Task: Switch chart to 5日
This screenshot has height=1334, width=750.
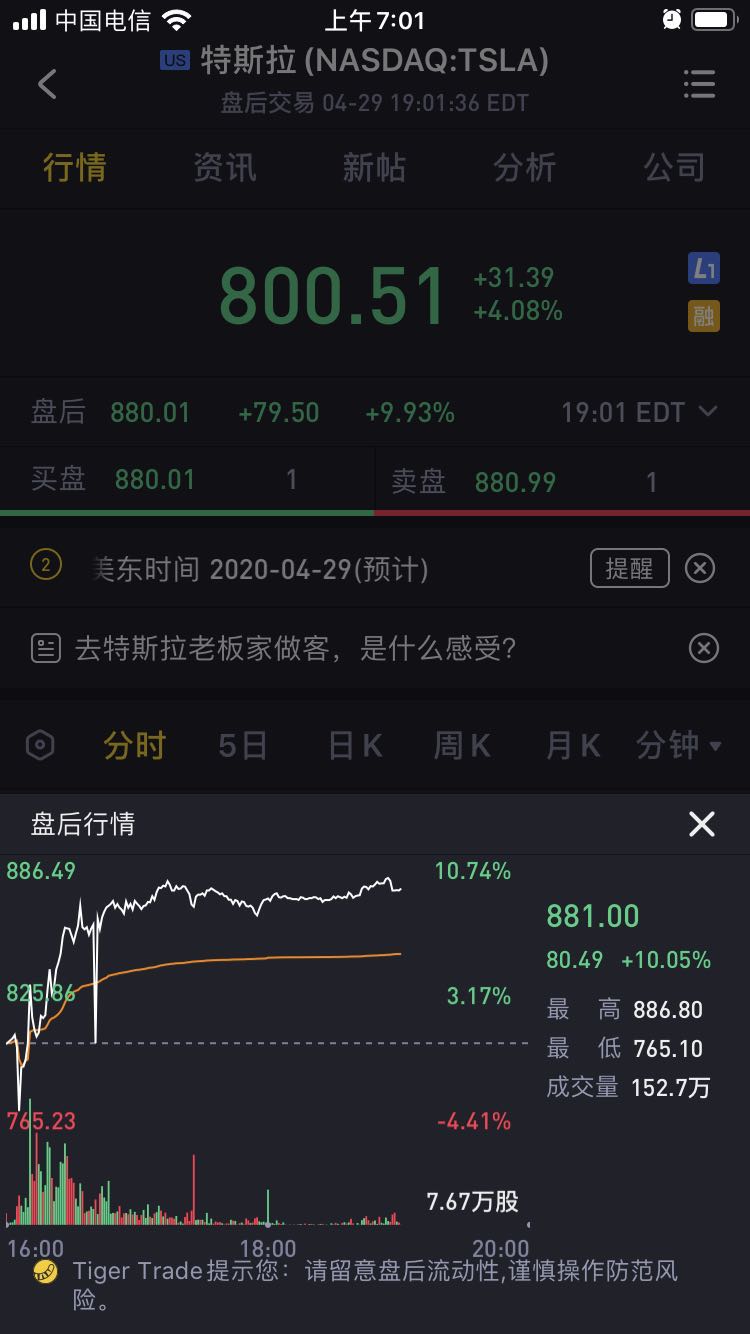Action: pos(243,746)
